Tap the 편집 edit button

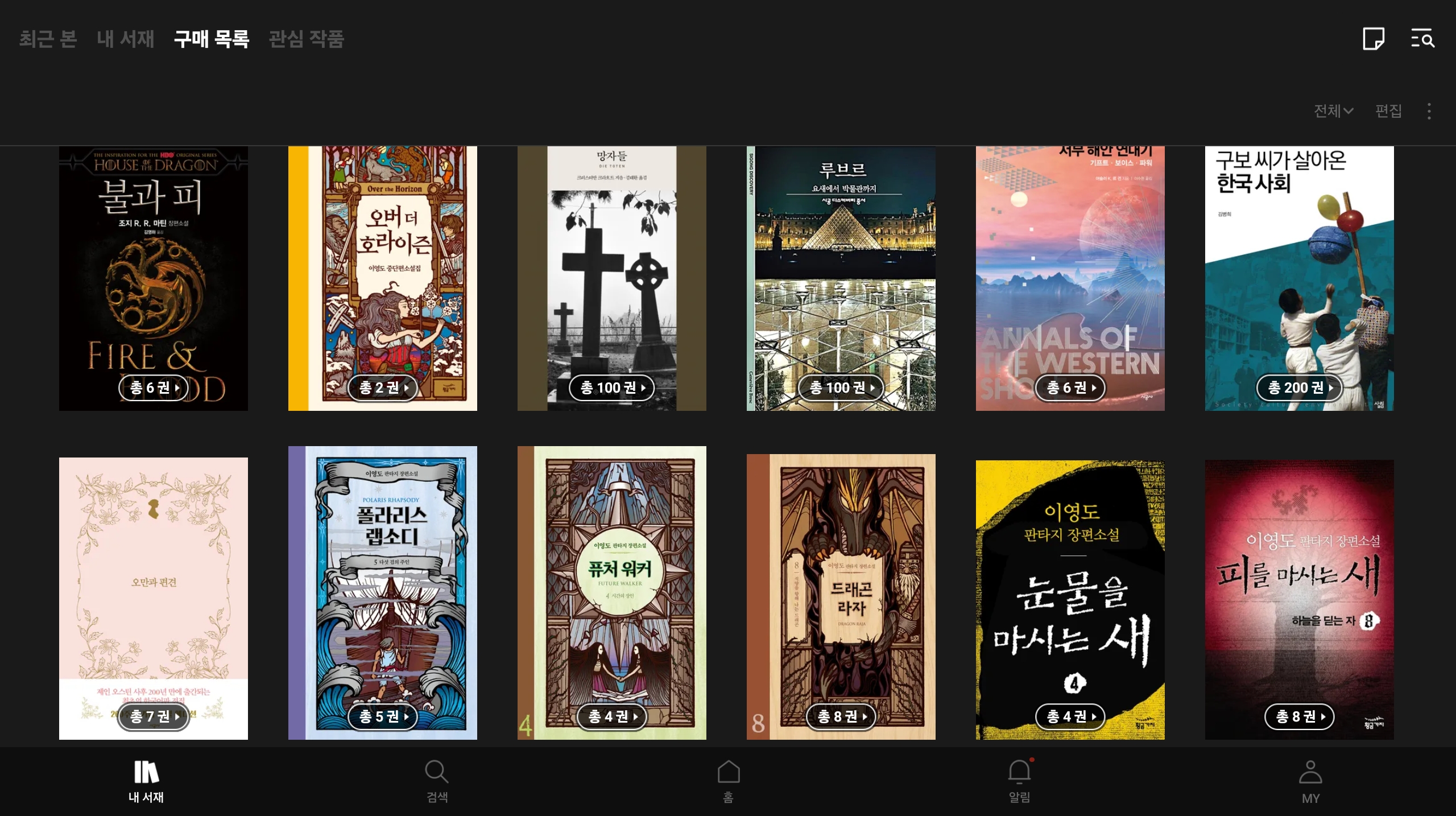tap(1388, 111)
